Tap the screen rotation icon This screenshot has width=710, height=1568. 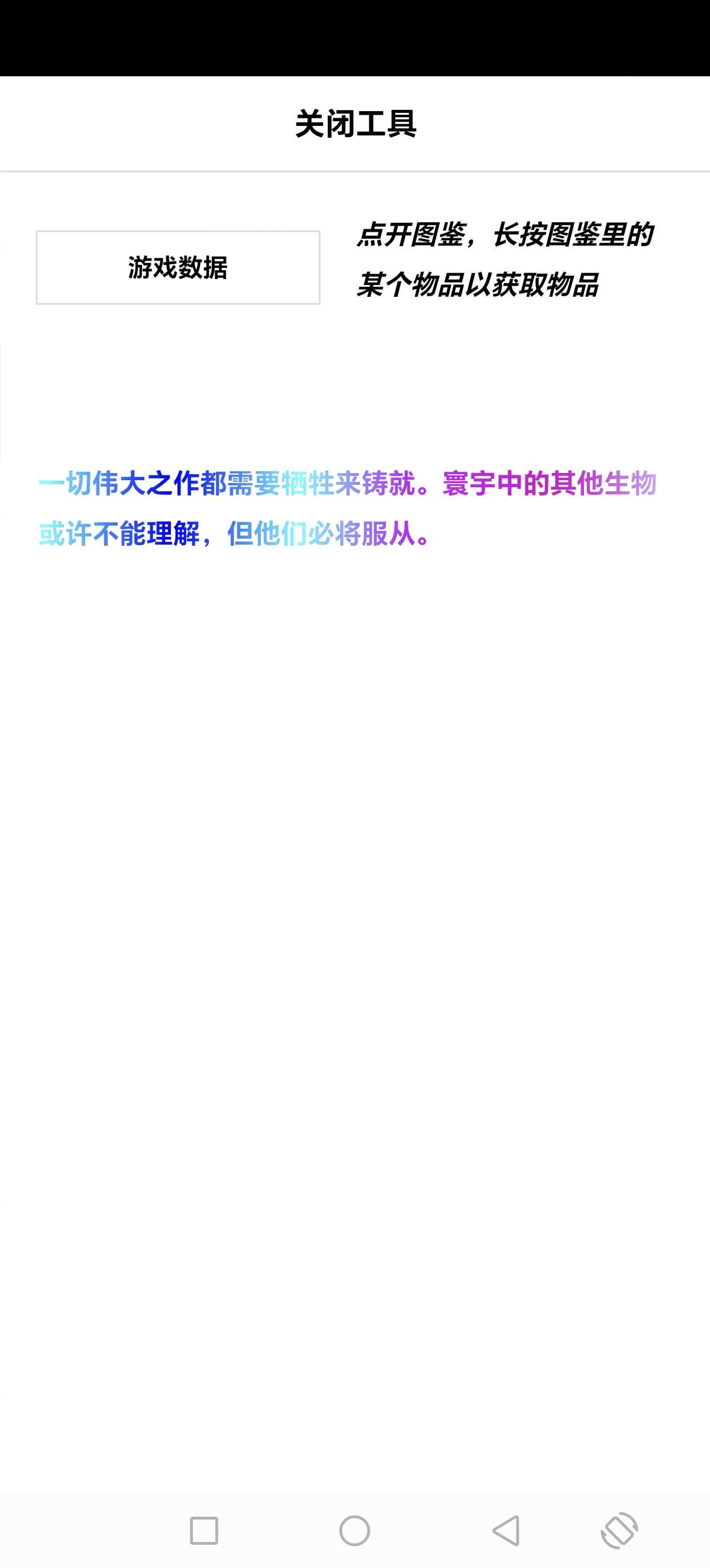tap(619, 1530)
